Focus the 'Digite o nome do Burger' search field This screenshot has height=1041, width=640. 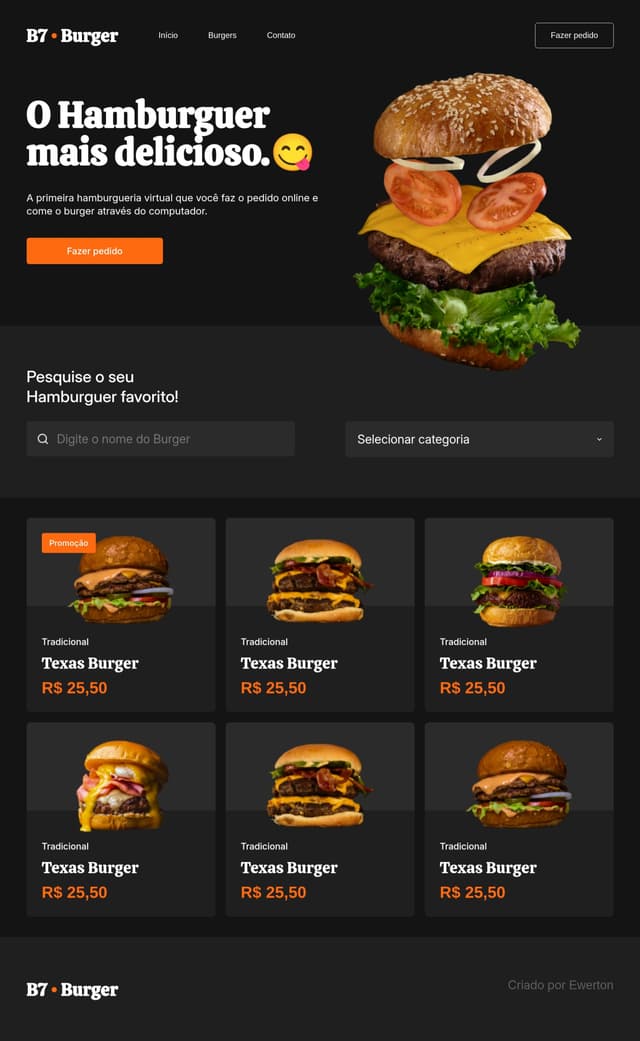coord(170,439)
